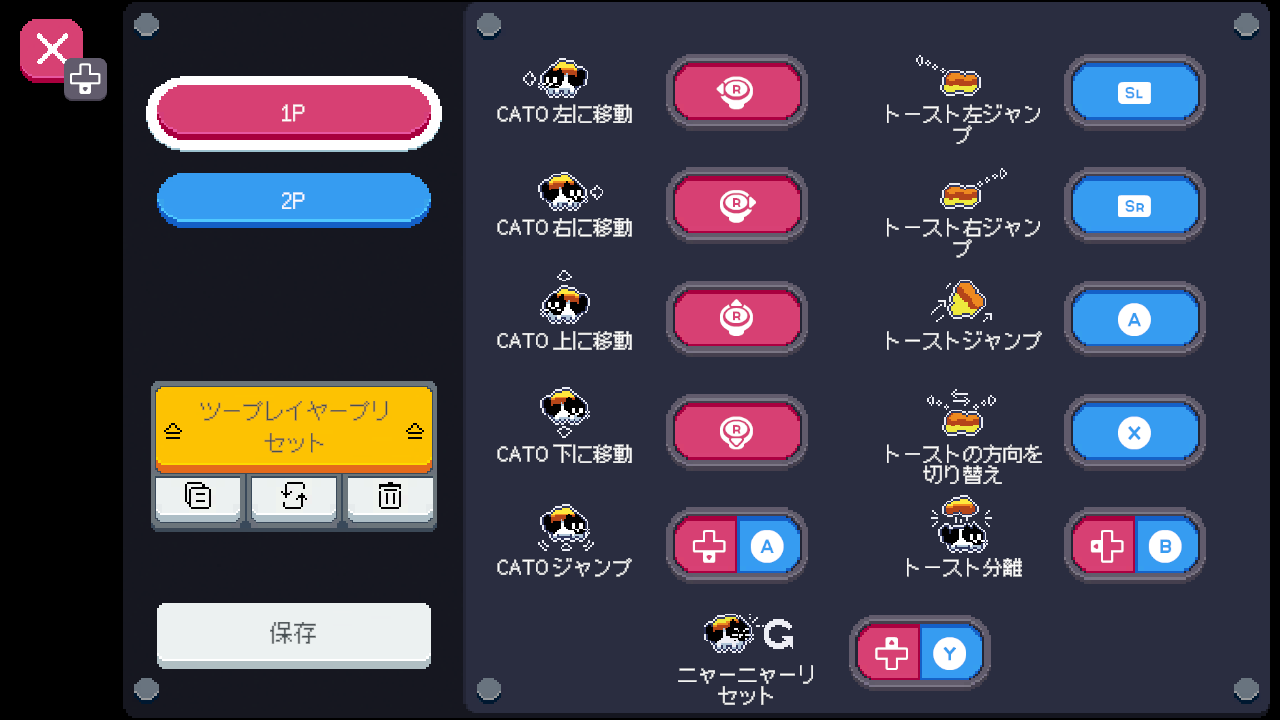Switch to the 2P player tab
The image size is (1280, 720).
293,199
